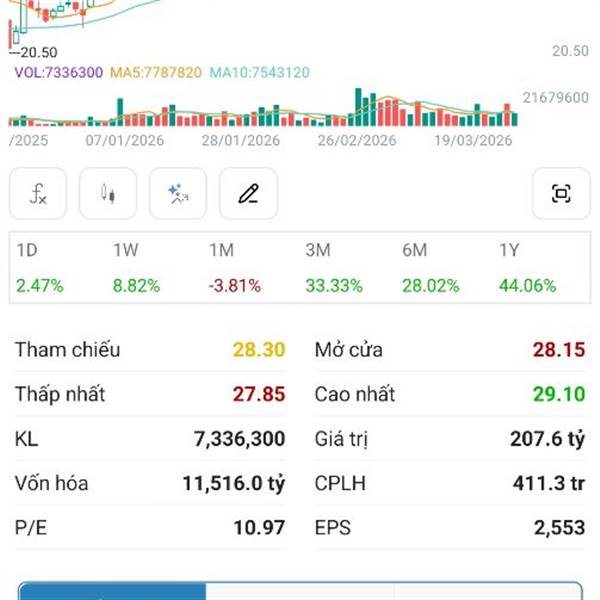Image resolution: width=600 pixels, height=600 pixels.
Task: Select the 6M performance period
Action: (x=430, y=267)
